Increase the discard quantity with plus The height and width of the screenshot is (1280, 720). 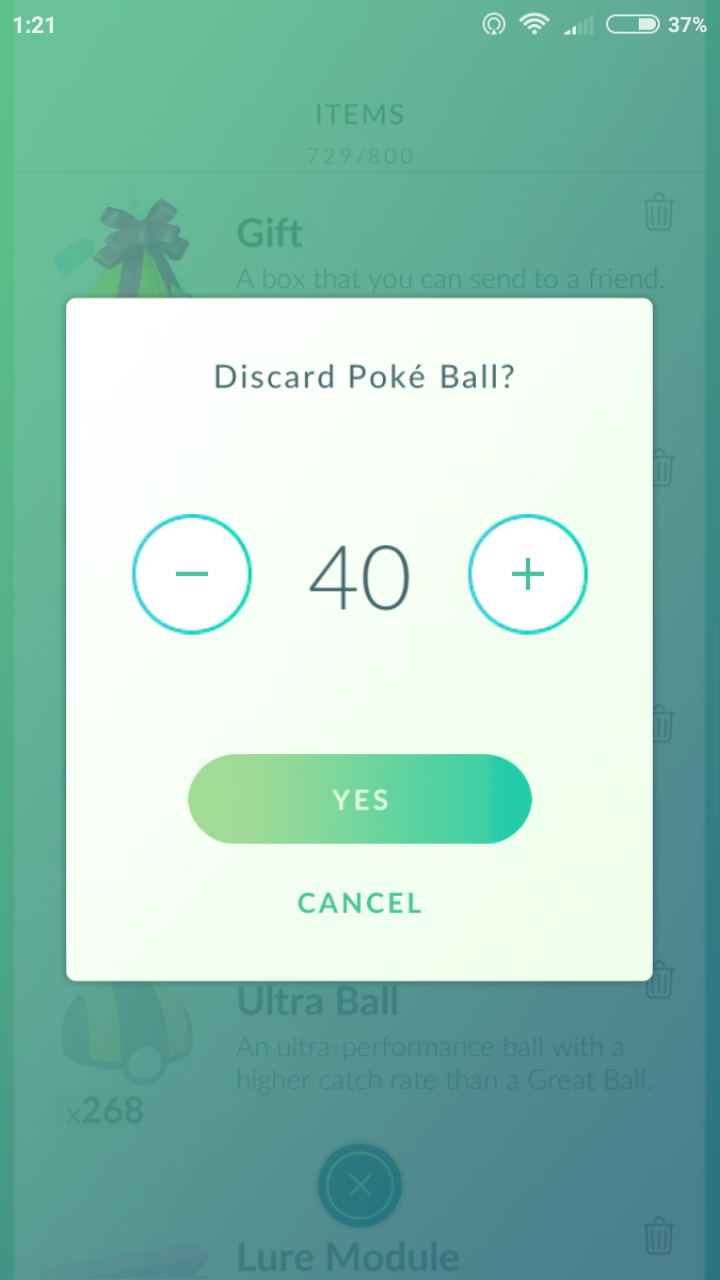(528, 574)
